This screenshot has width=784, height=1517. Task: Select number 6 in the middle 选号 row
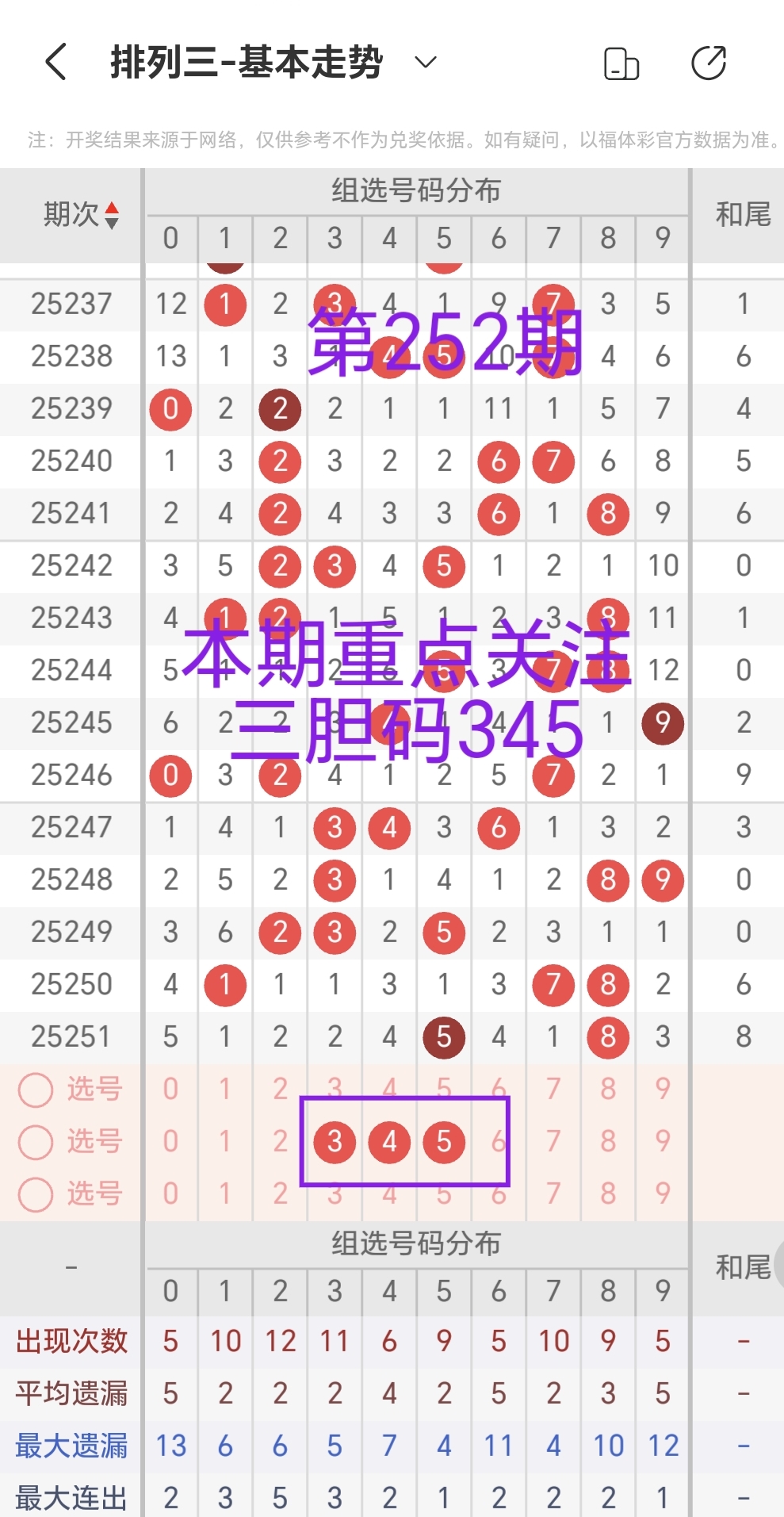[x=498, y=1142]
